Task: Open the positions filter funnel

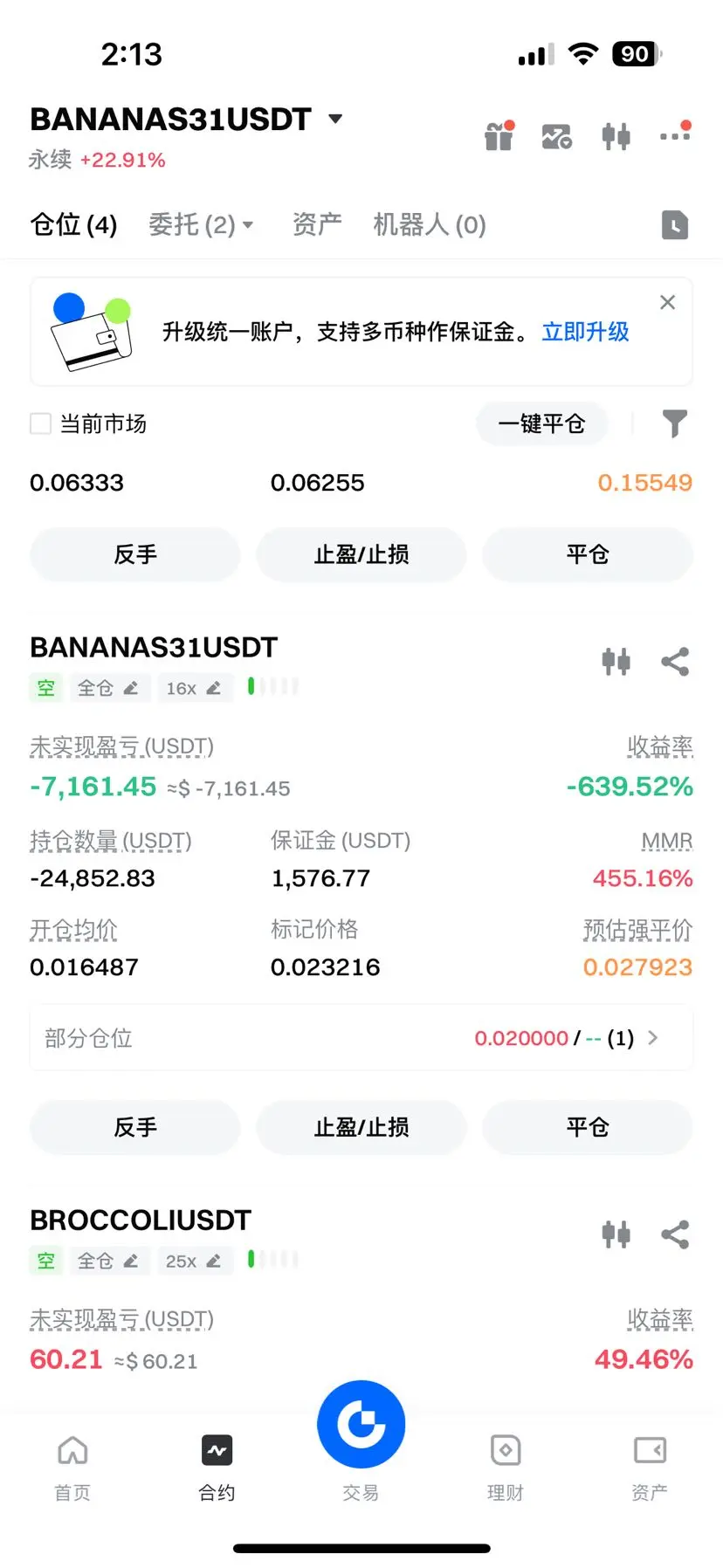Action: tap(674, 423)
